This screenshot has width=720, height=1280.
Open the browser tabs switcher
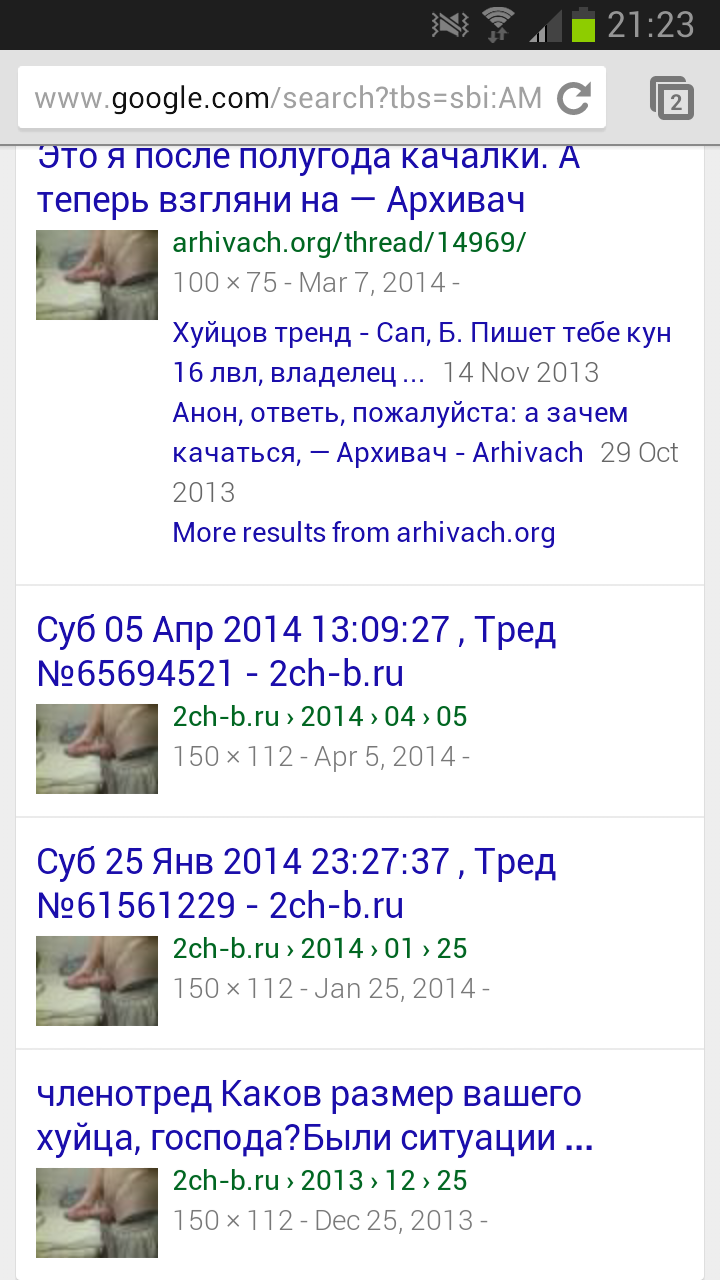click(672, 98)
